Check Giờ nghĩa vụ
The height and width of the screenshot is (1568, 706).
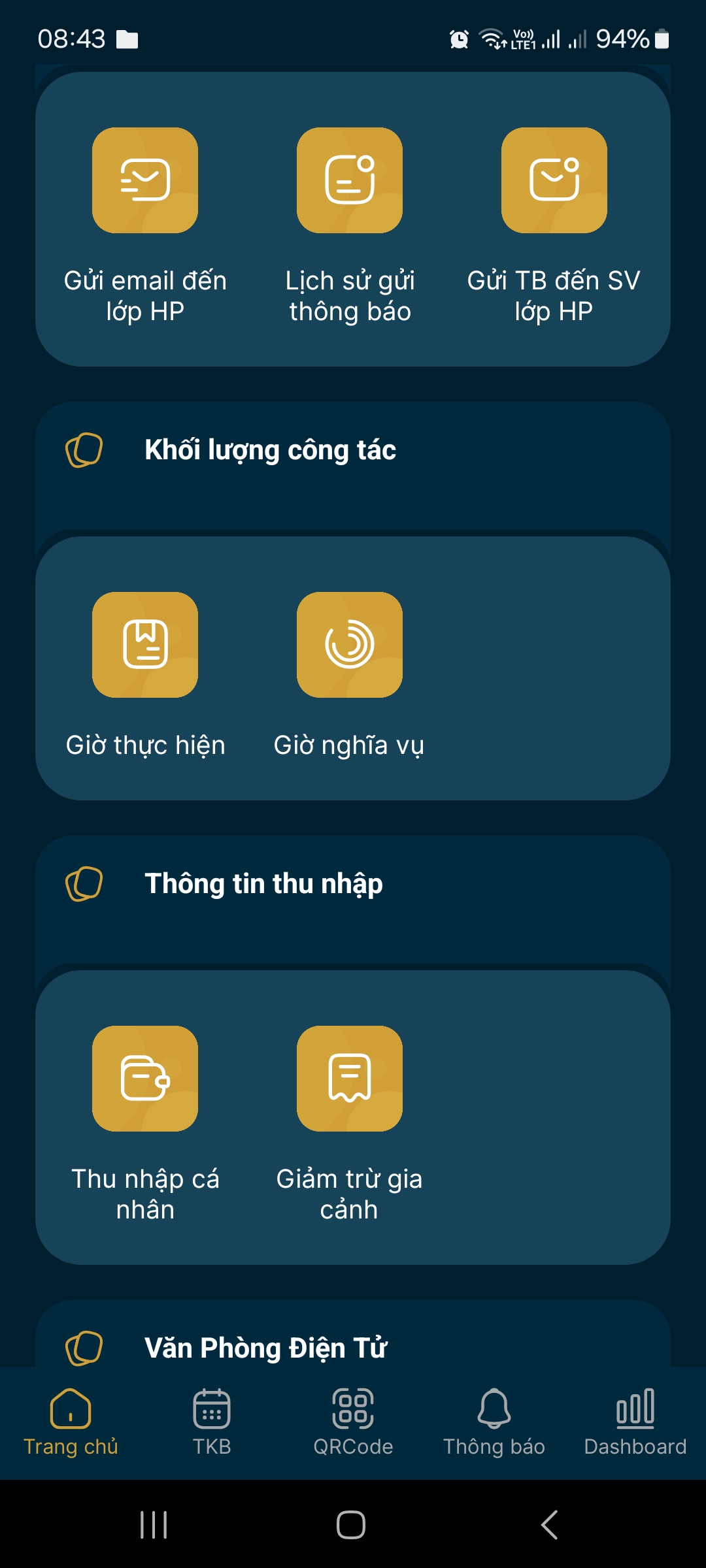[x=350, y=645]
